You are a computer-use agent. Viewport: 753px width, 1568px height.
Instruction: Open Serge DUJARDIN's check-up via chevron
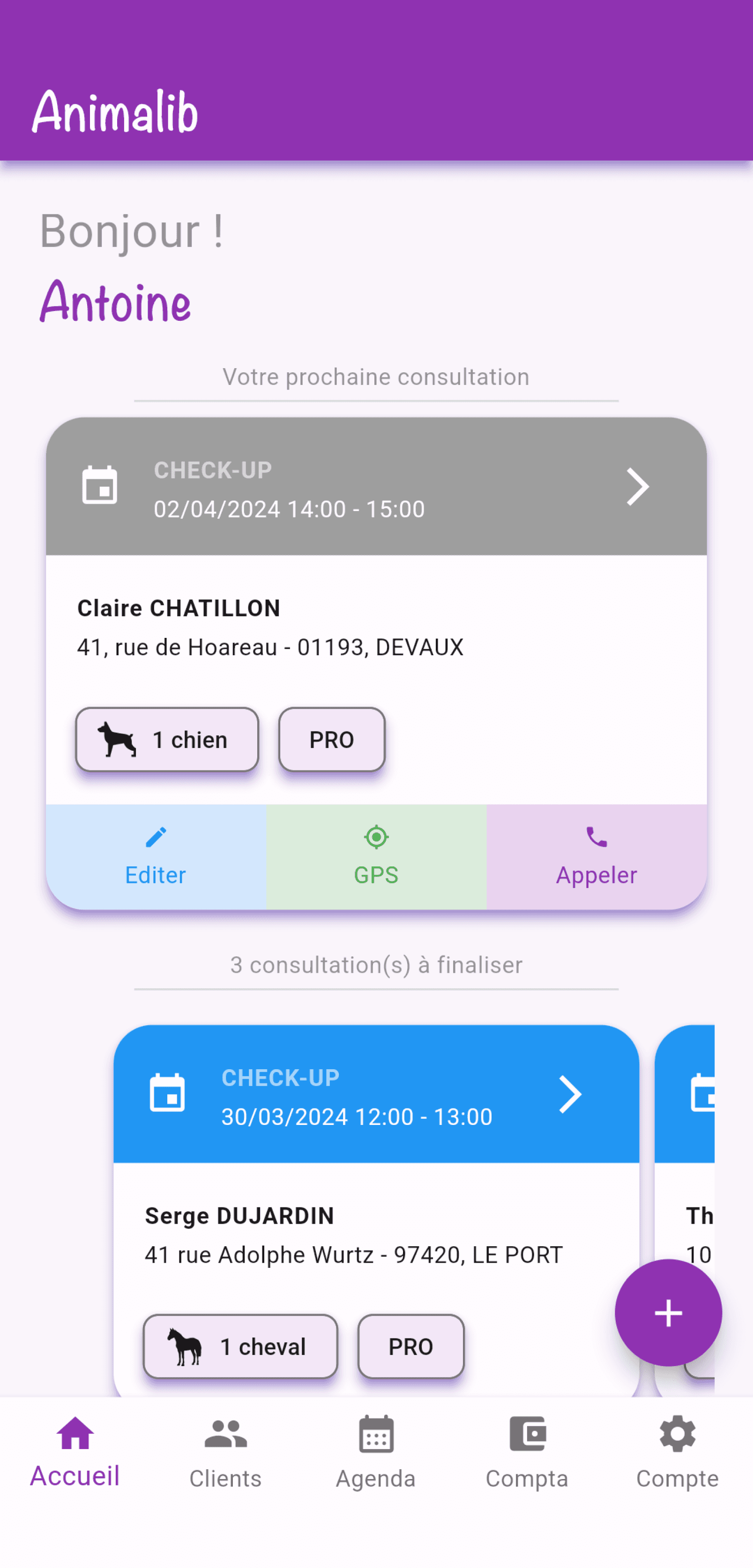(570, 1094)
